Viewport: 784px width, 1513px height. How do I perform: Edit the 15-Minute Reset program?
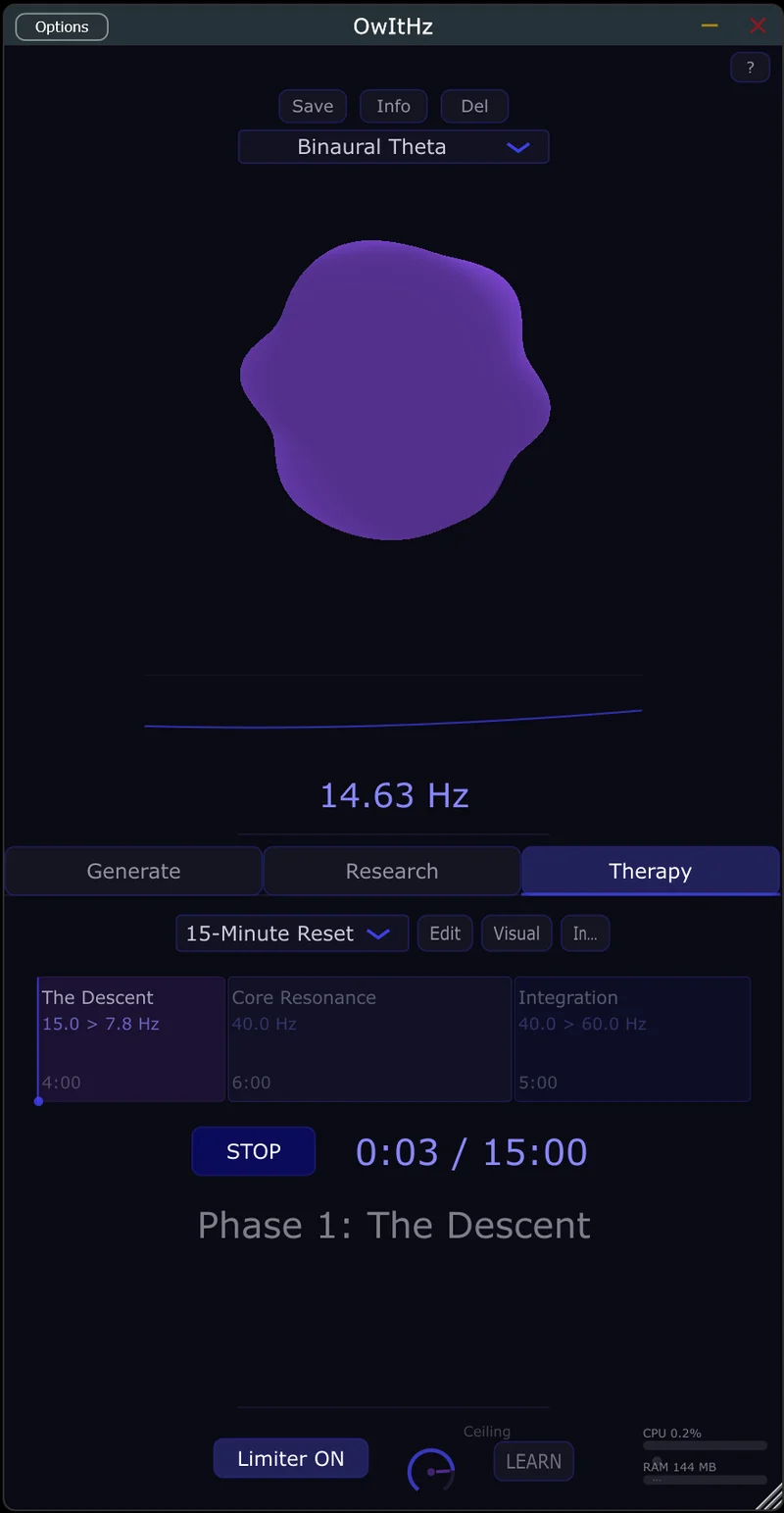[x=445, y=933]
